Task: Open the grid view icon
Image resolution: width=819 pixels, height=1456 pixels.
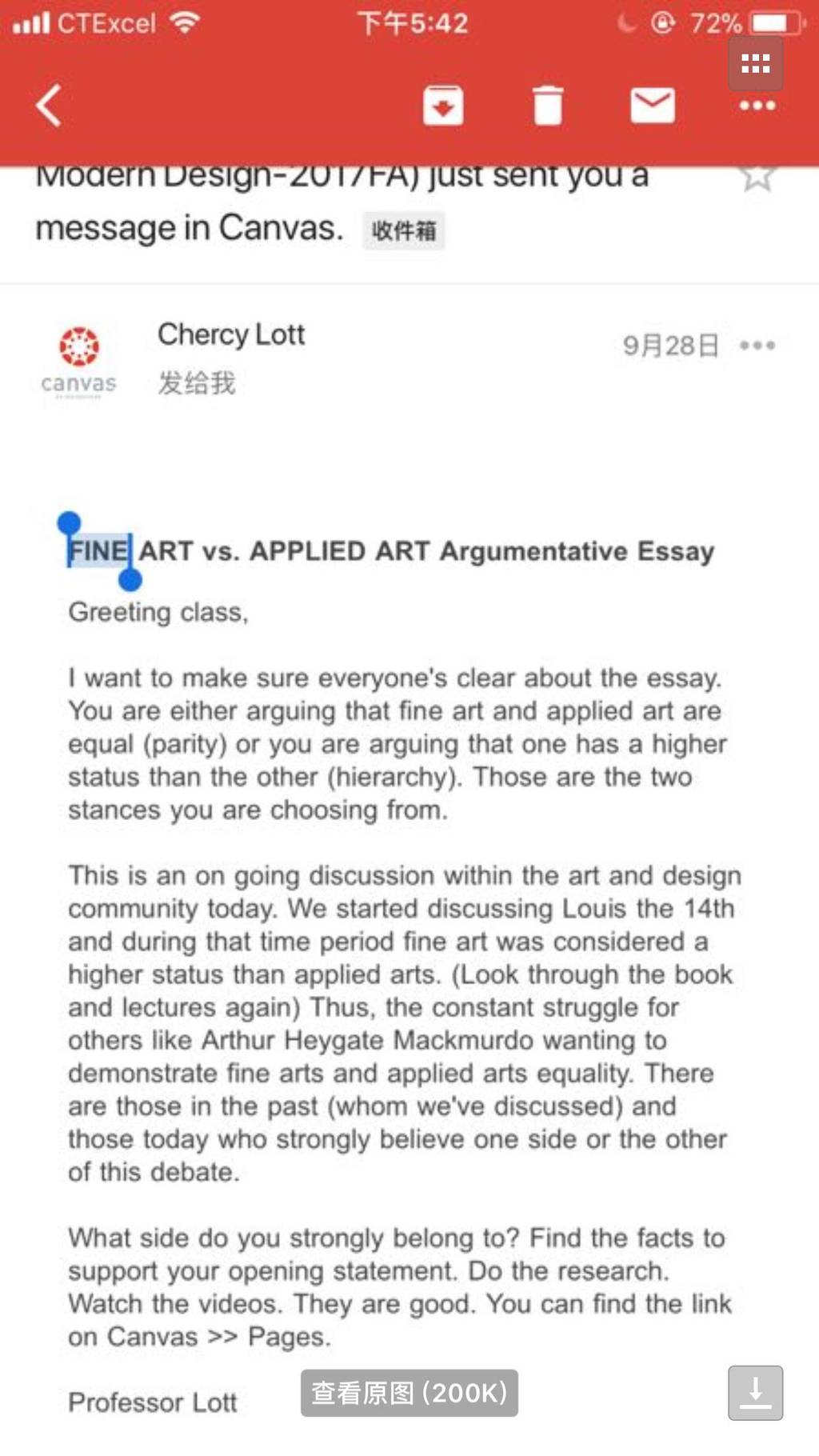Action: (755, 63)
